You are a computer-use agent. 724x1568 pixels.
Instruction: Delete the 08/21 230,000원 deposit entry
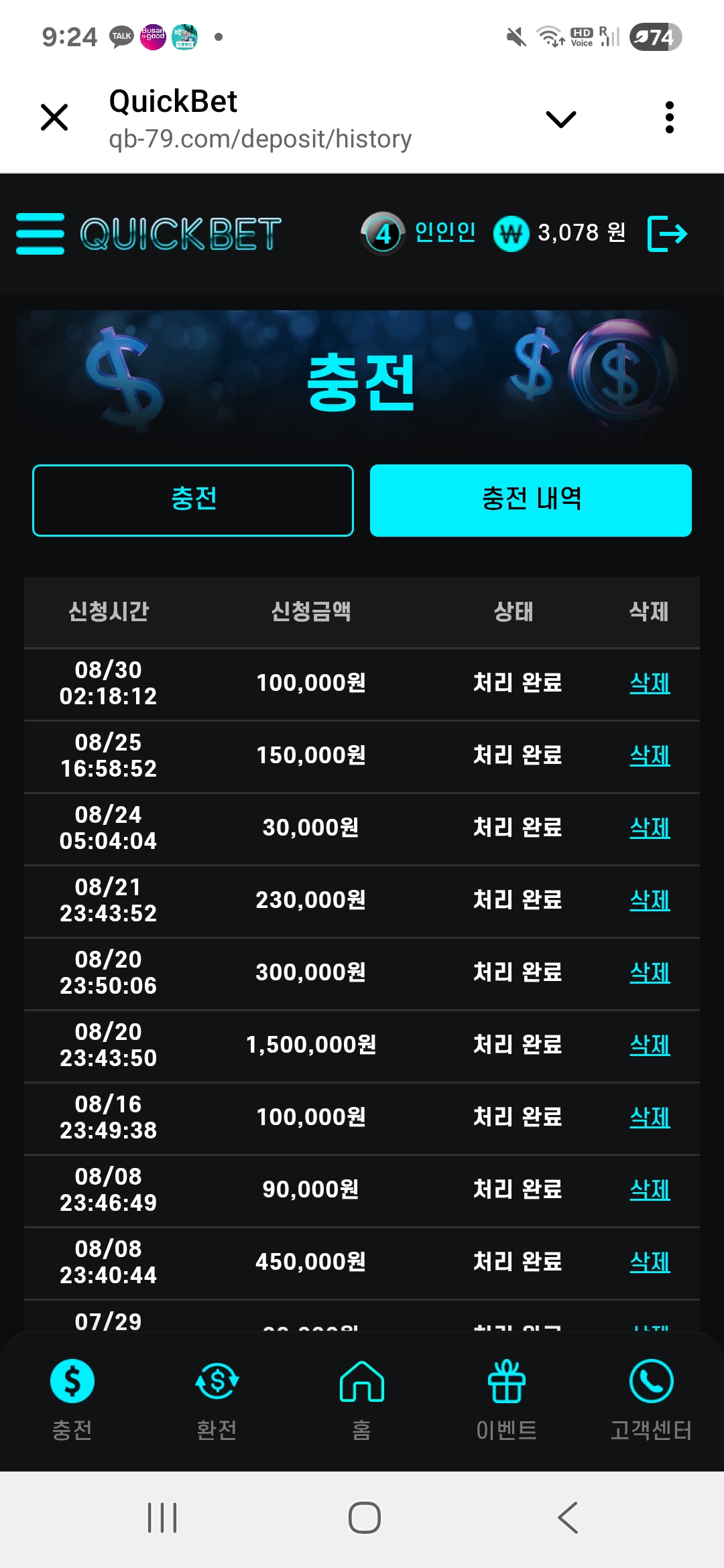pos(650,901)
